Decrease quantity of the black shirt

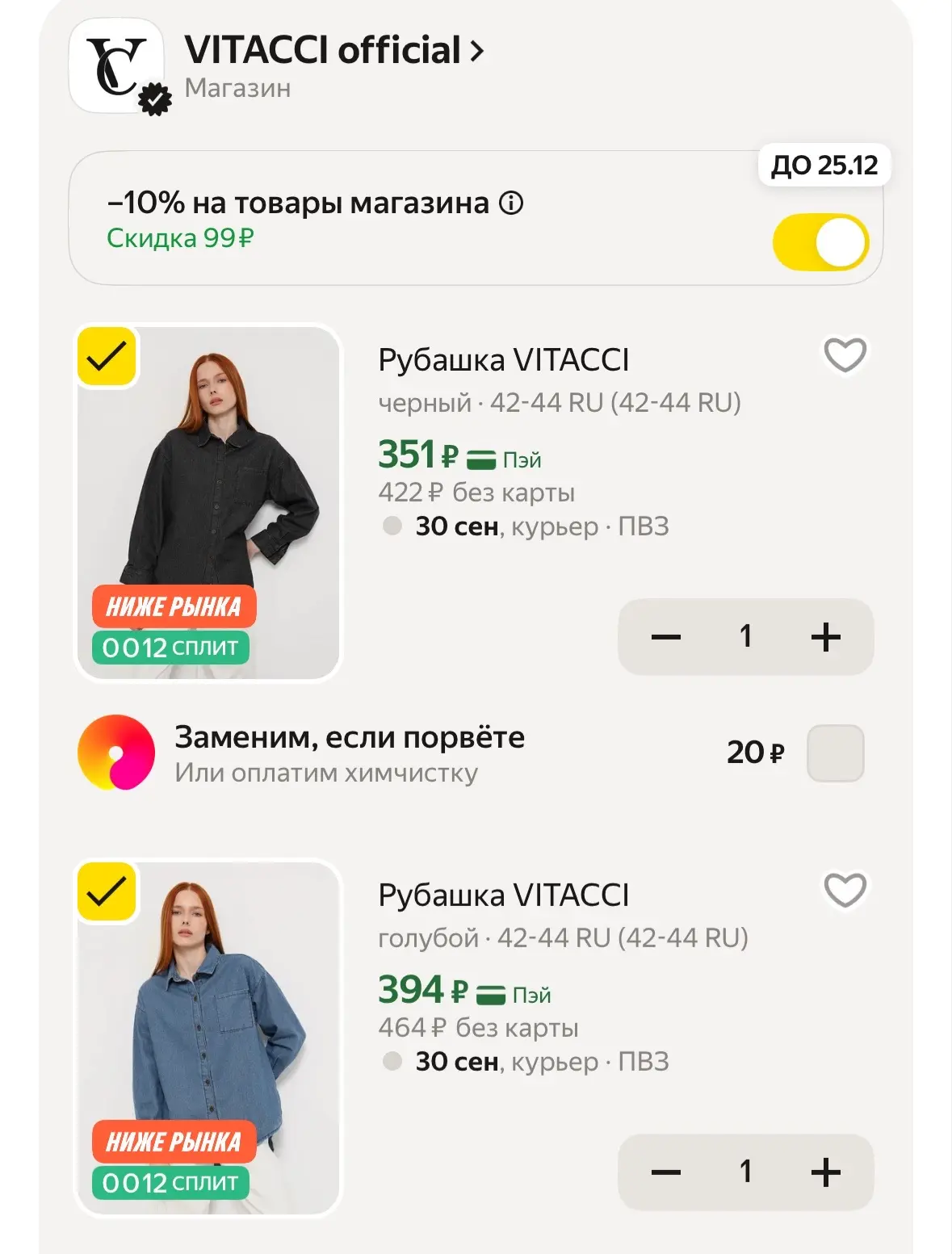point(666,637)
